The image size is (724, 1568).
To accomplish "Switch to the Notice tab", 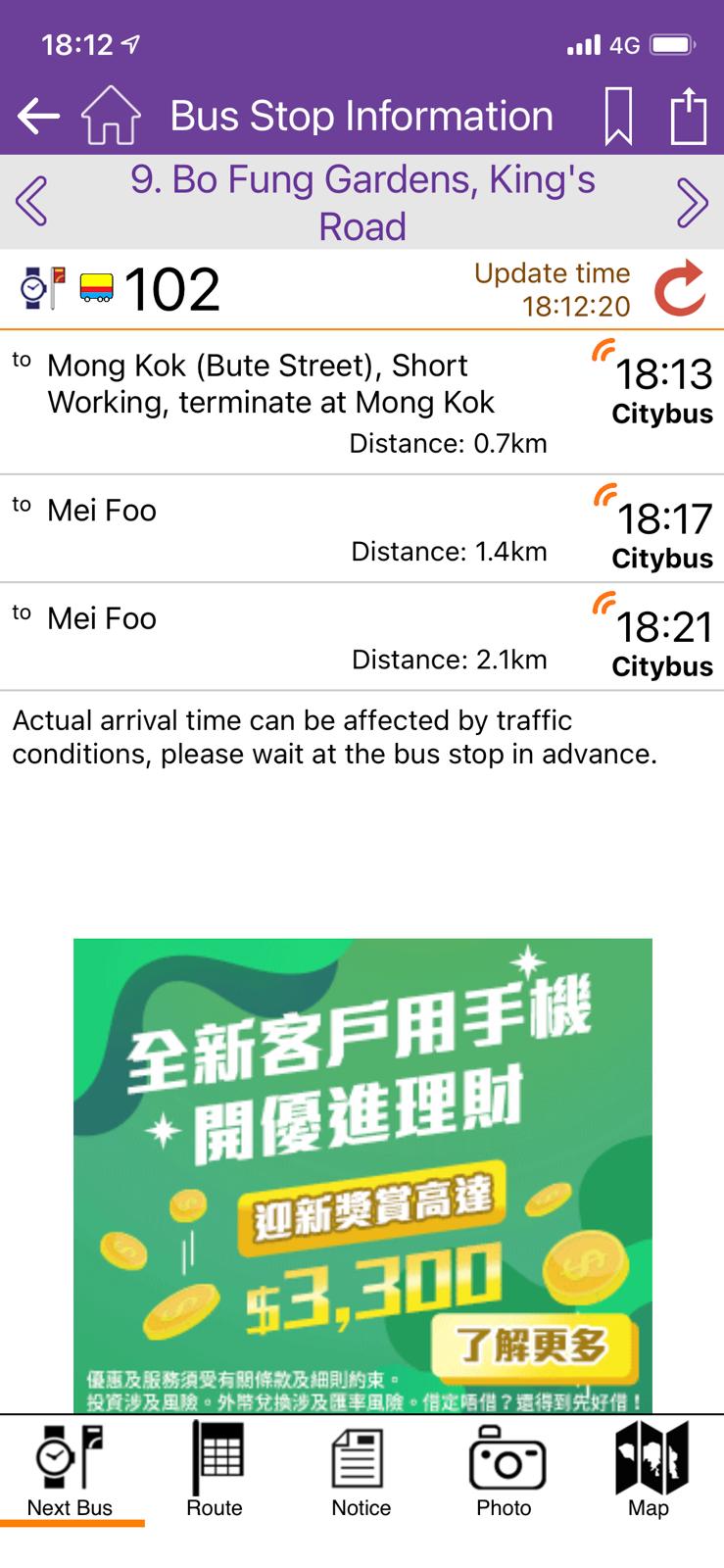I will coord(360,1471).
